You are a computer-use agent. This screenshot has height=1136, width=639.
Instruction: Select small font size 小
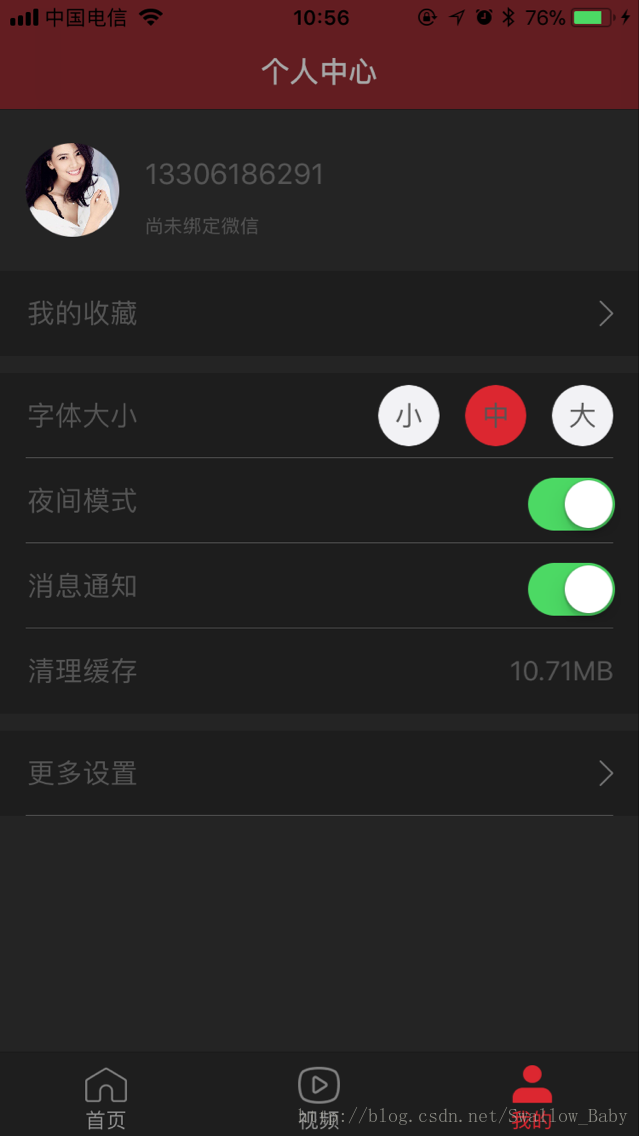tap(409, 415)
